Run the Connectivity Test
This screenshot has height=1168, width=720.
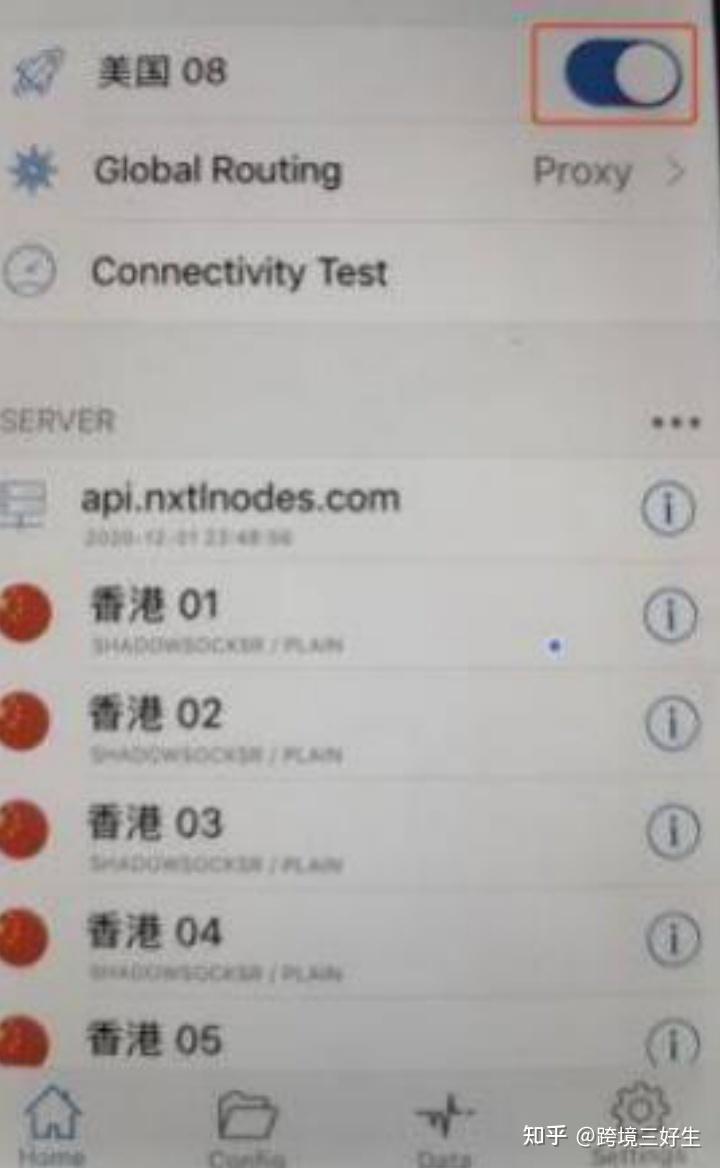[240, 272]
